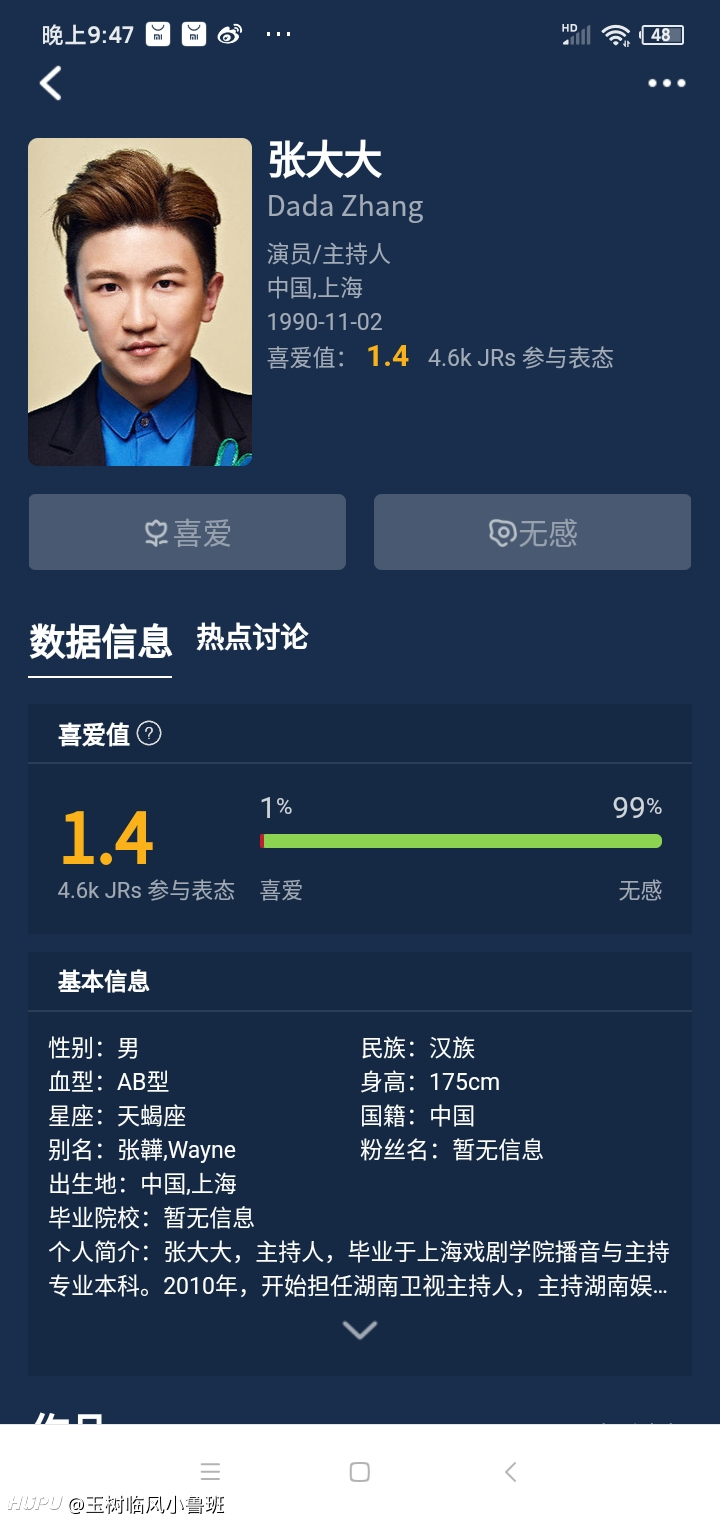720x1520 pixels.
Task: Select the 数据信息 tab
Action: click(100, 642)
